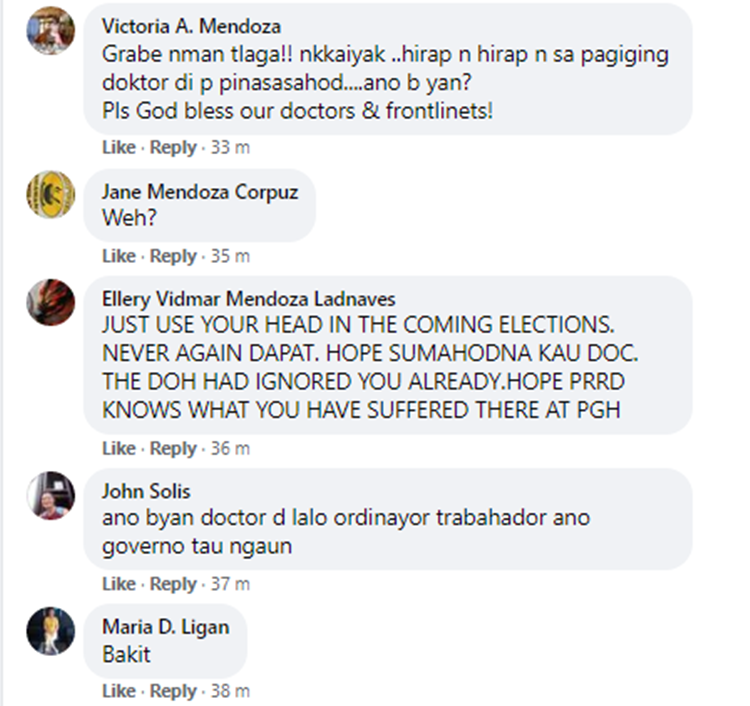Tap Victoria A. Mendoza's profile picture
Viewport: 750px width, 706px height.
50,31
